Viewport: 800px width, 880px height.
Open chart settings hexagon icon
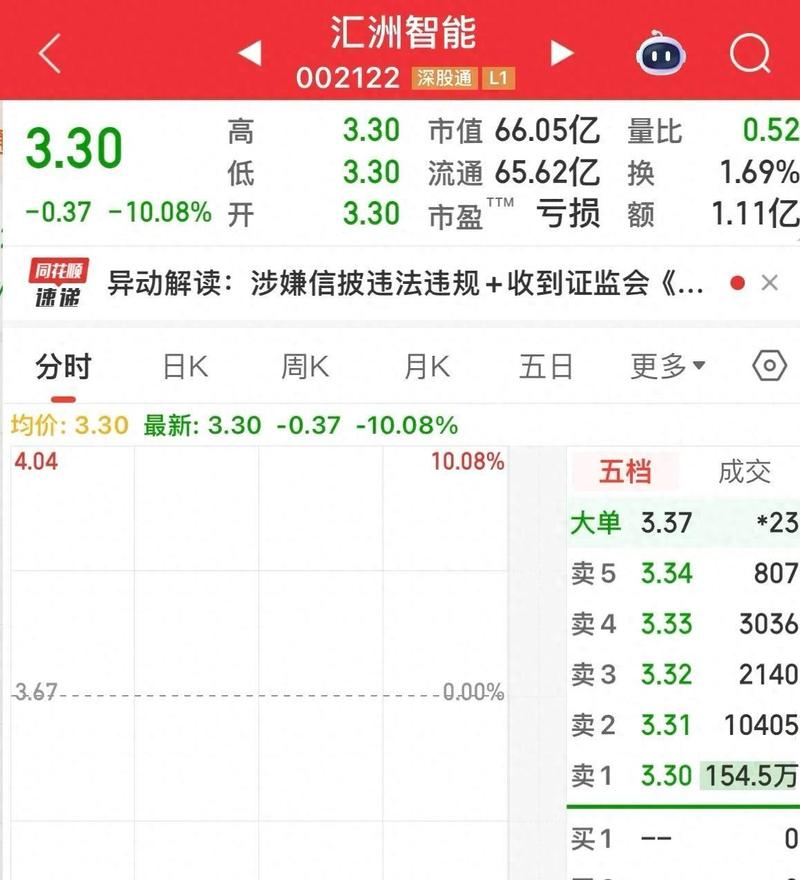click(769, 367)
